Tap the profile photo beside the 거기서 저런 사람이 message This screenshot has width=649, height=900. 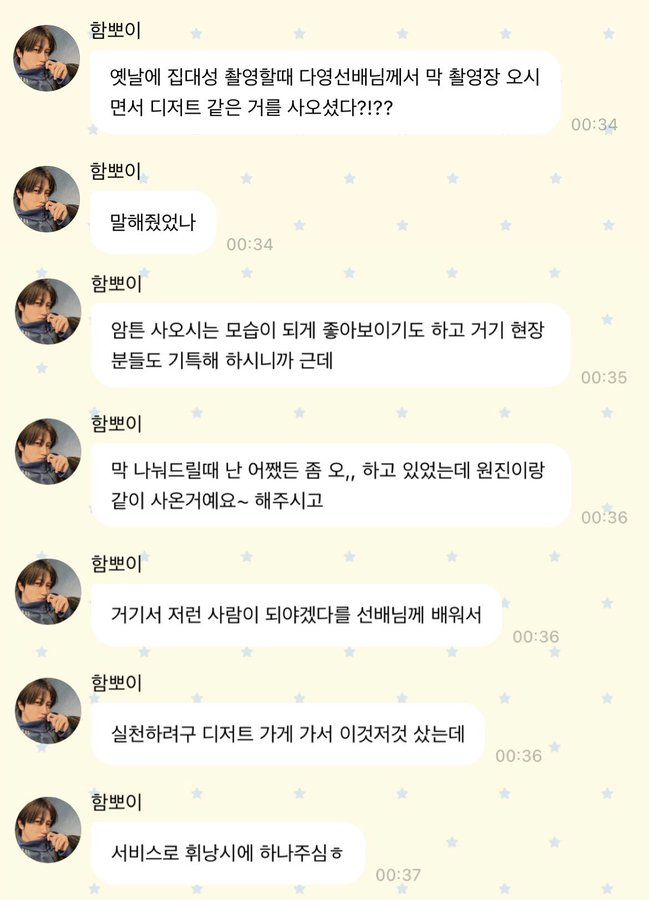pyautogui.click(x=47, y=593)
